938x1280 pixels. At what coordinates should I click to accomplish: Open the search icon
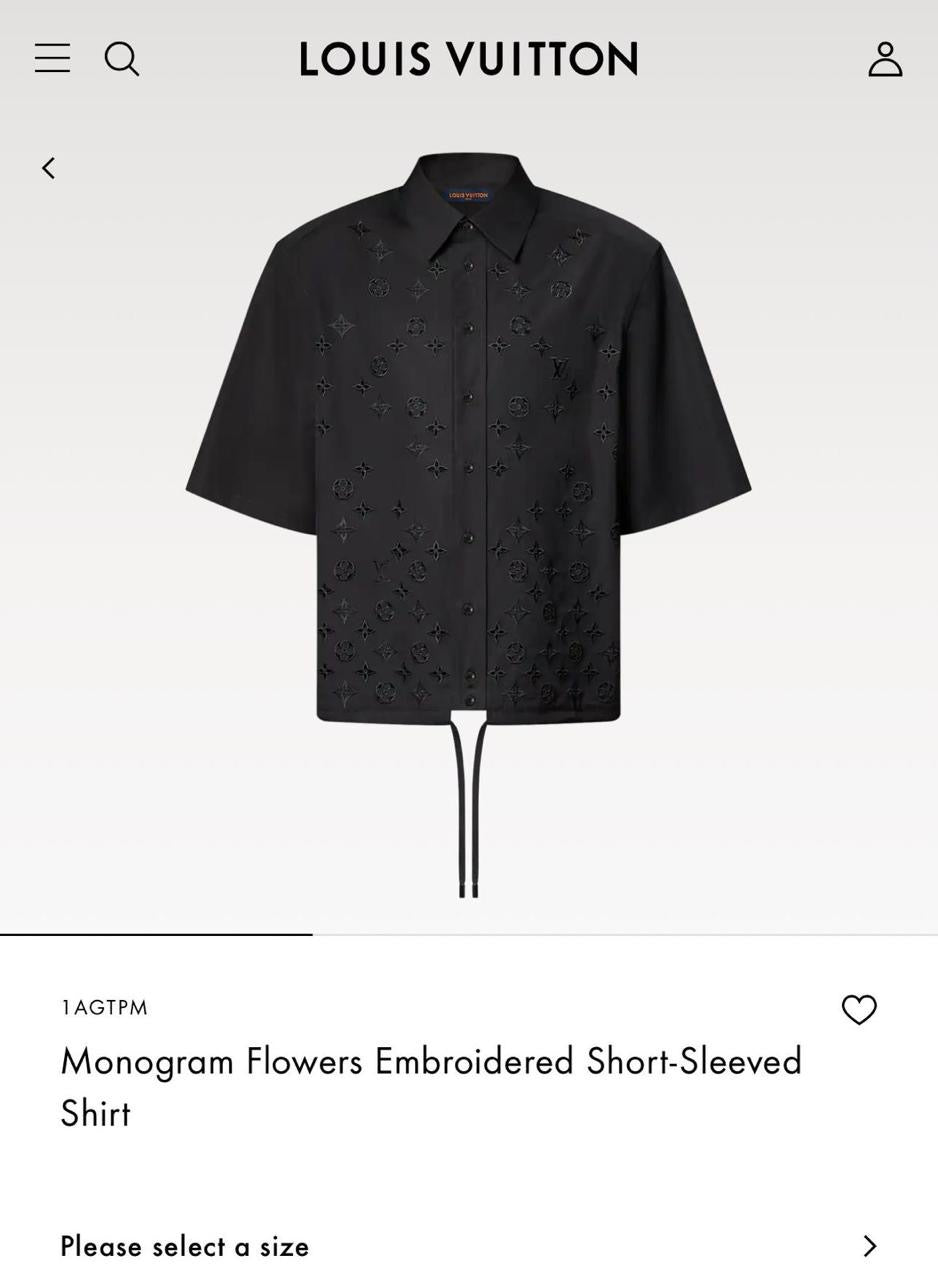(122, 59)
